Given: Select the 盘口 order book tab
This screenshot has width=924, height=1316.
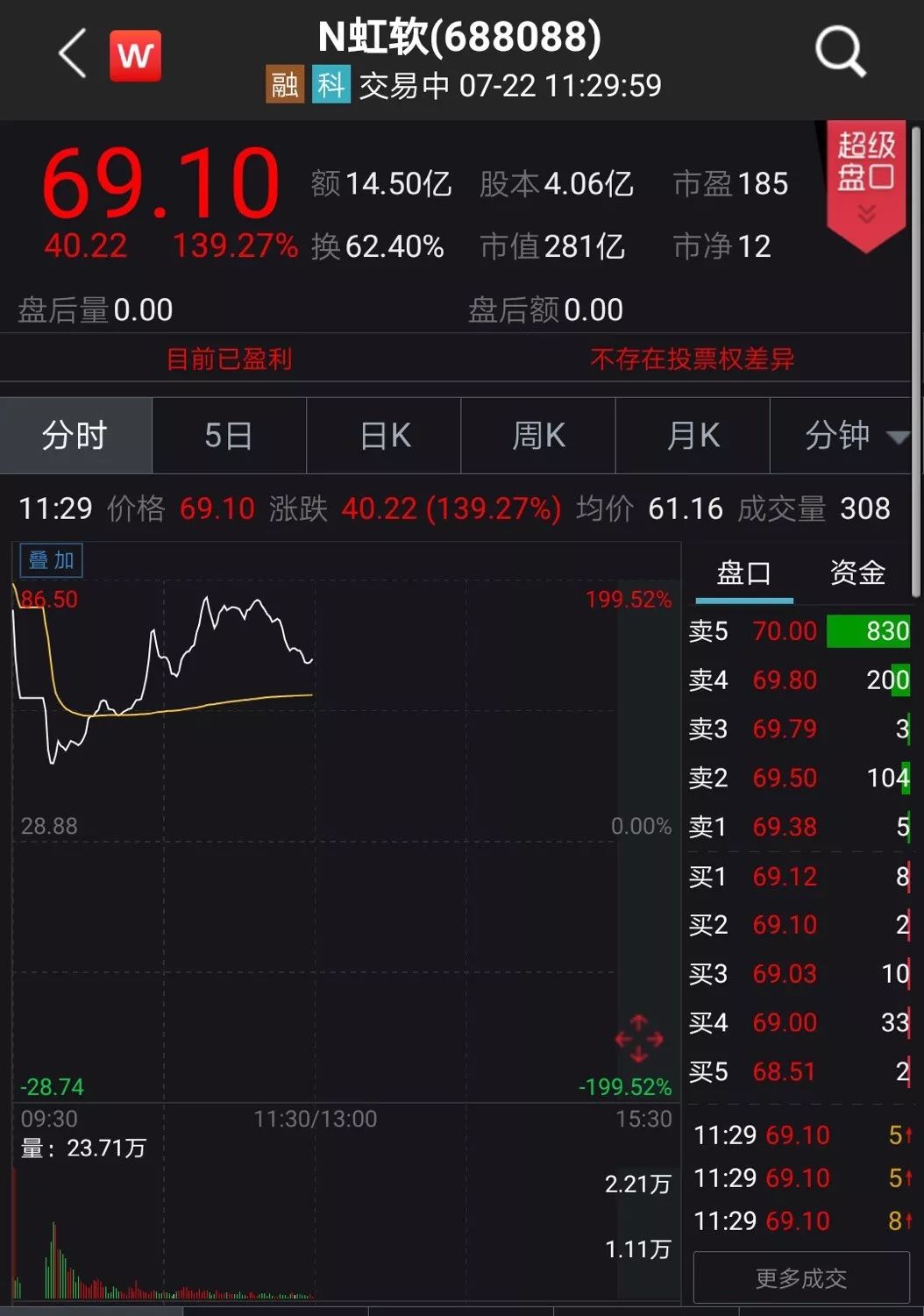Looking at the screenshot, I should [x=744, y=574].
